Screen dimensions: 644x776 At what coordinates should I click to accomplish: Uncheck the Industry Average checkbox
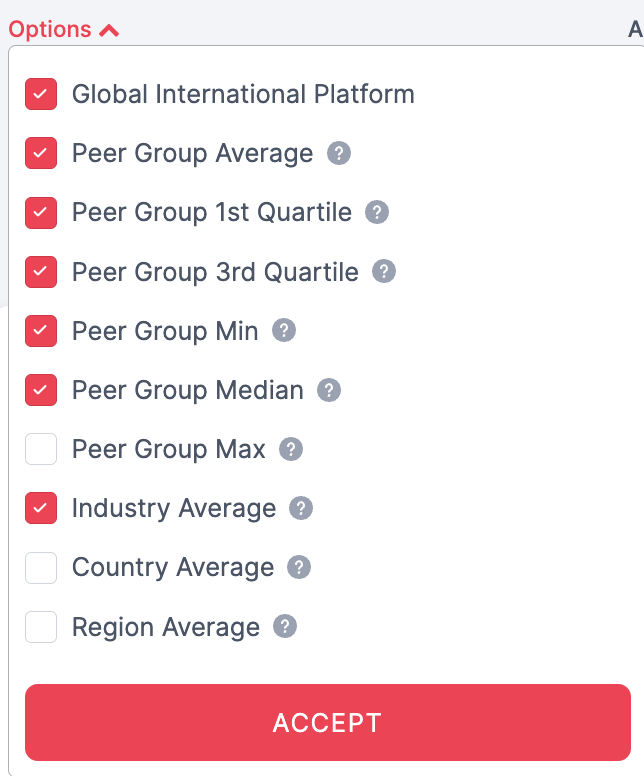point(41,508)
